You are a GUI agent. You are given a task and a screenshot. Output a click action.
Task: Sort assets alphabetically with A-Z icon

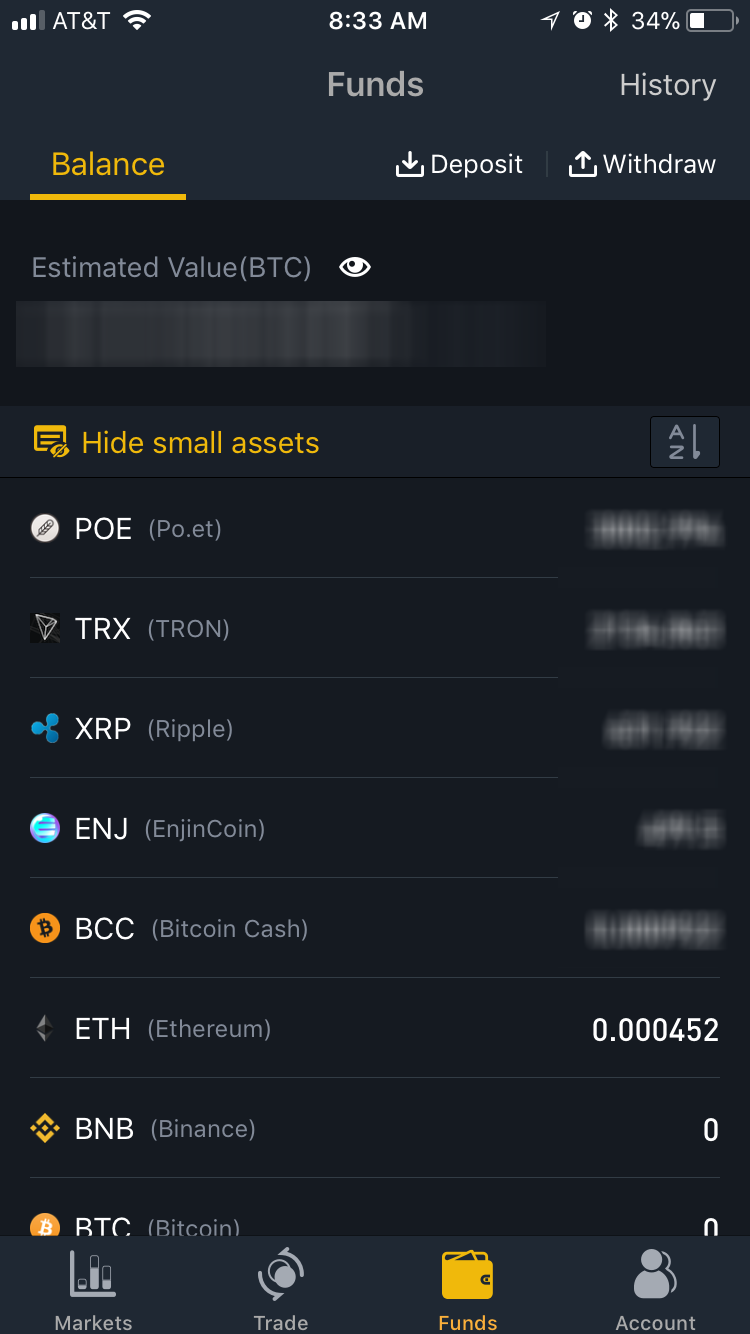pyautogui.click(x=684, y=442)
